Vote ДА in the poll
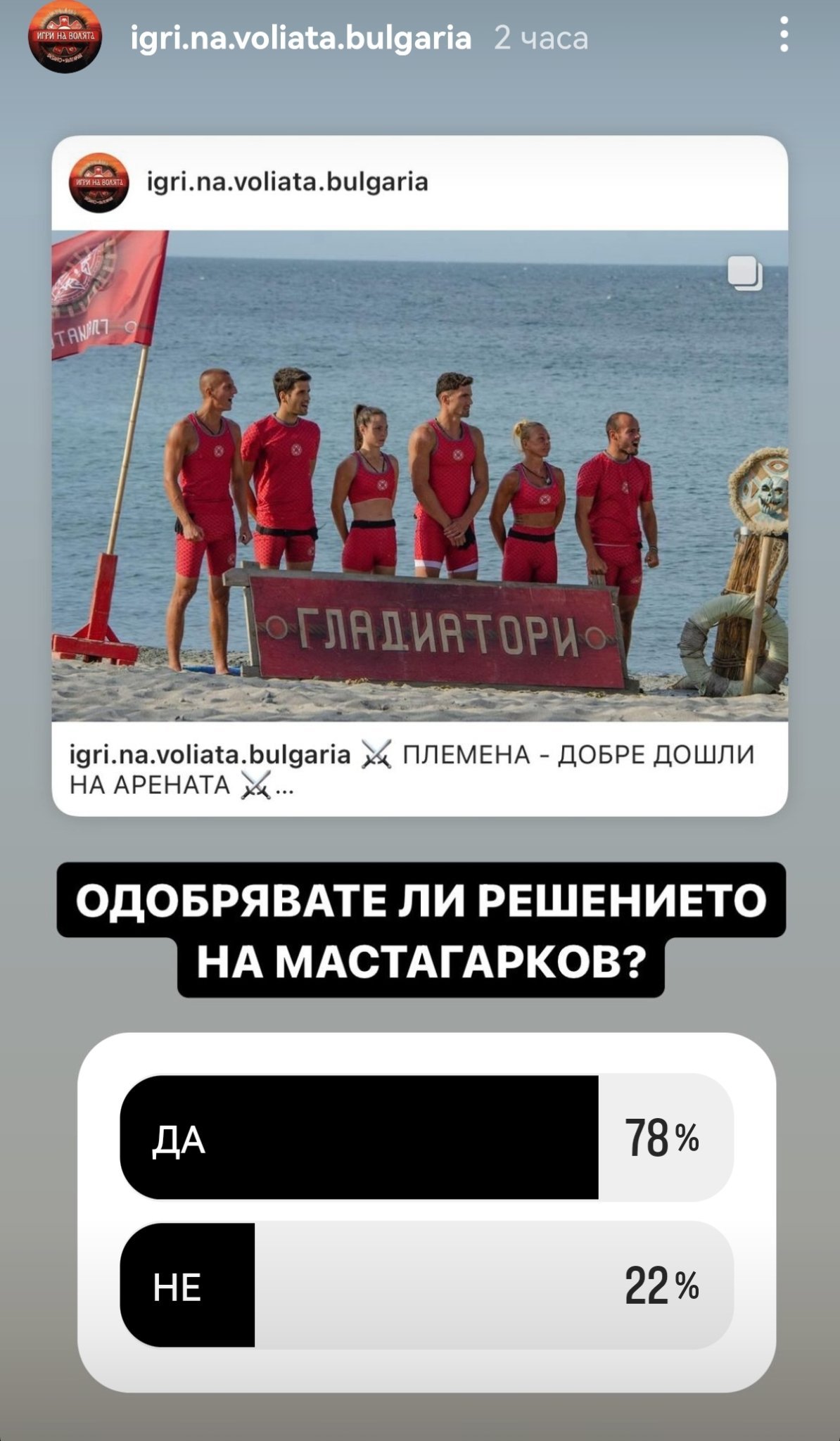Image resolution: width=840 pixels, height=1441 pixels. tap(426, 1137)
